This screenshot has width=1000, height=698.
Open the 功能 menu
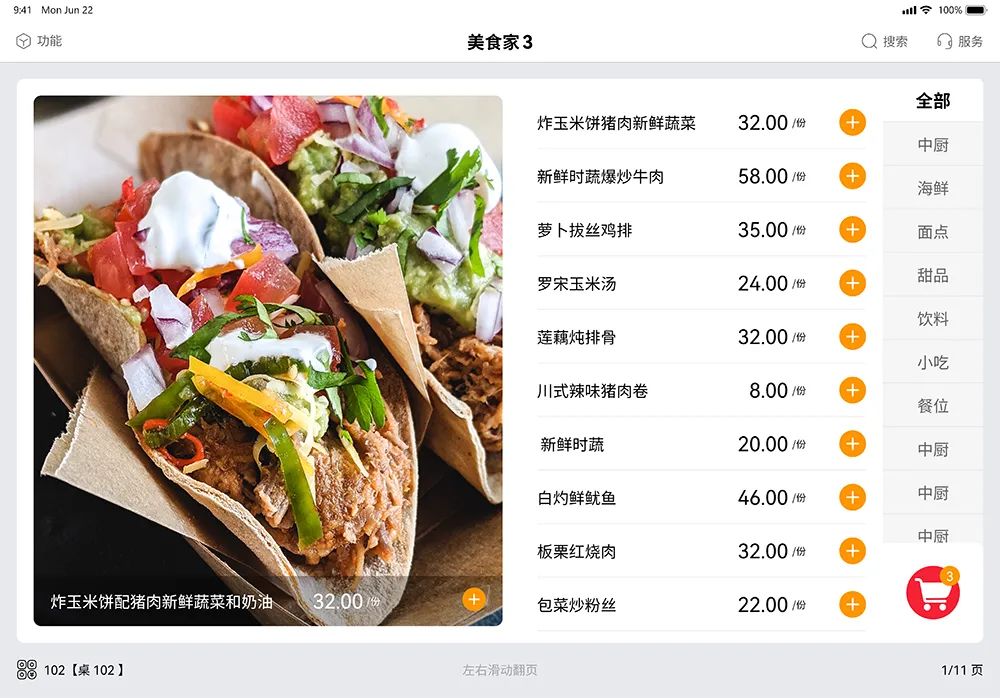click(38, 41)
